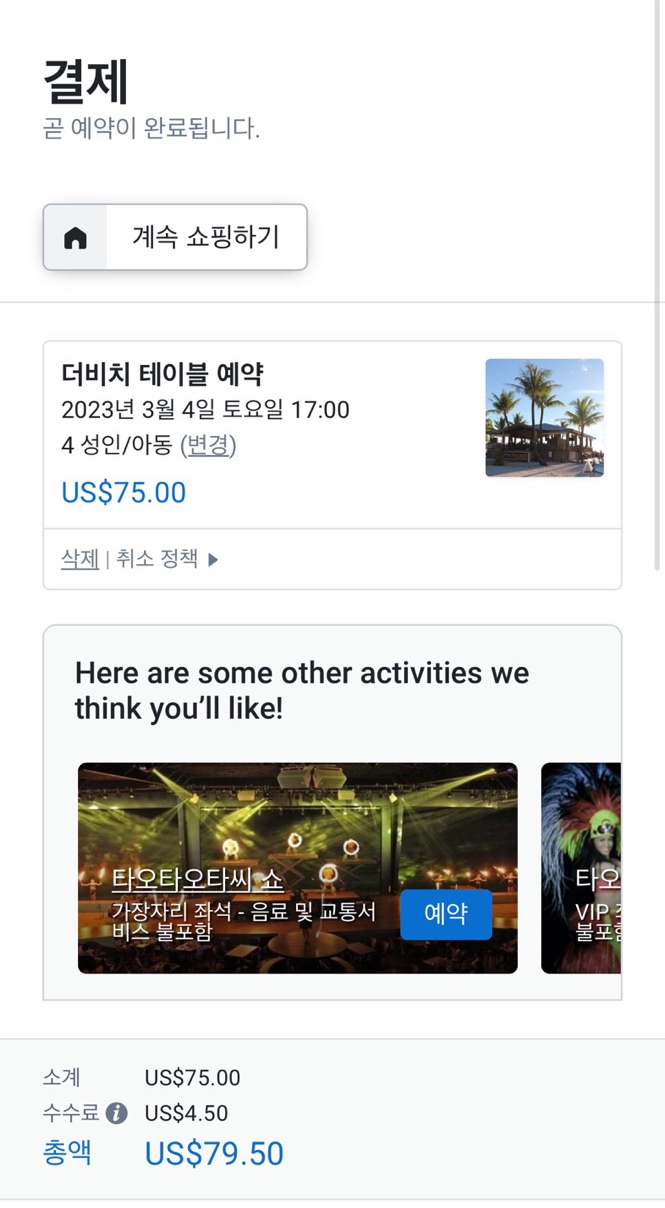Tap the 계속 쇼핑하기 button
The height and width of the screenshot is (1208, 665).
coord(175,237)
